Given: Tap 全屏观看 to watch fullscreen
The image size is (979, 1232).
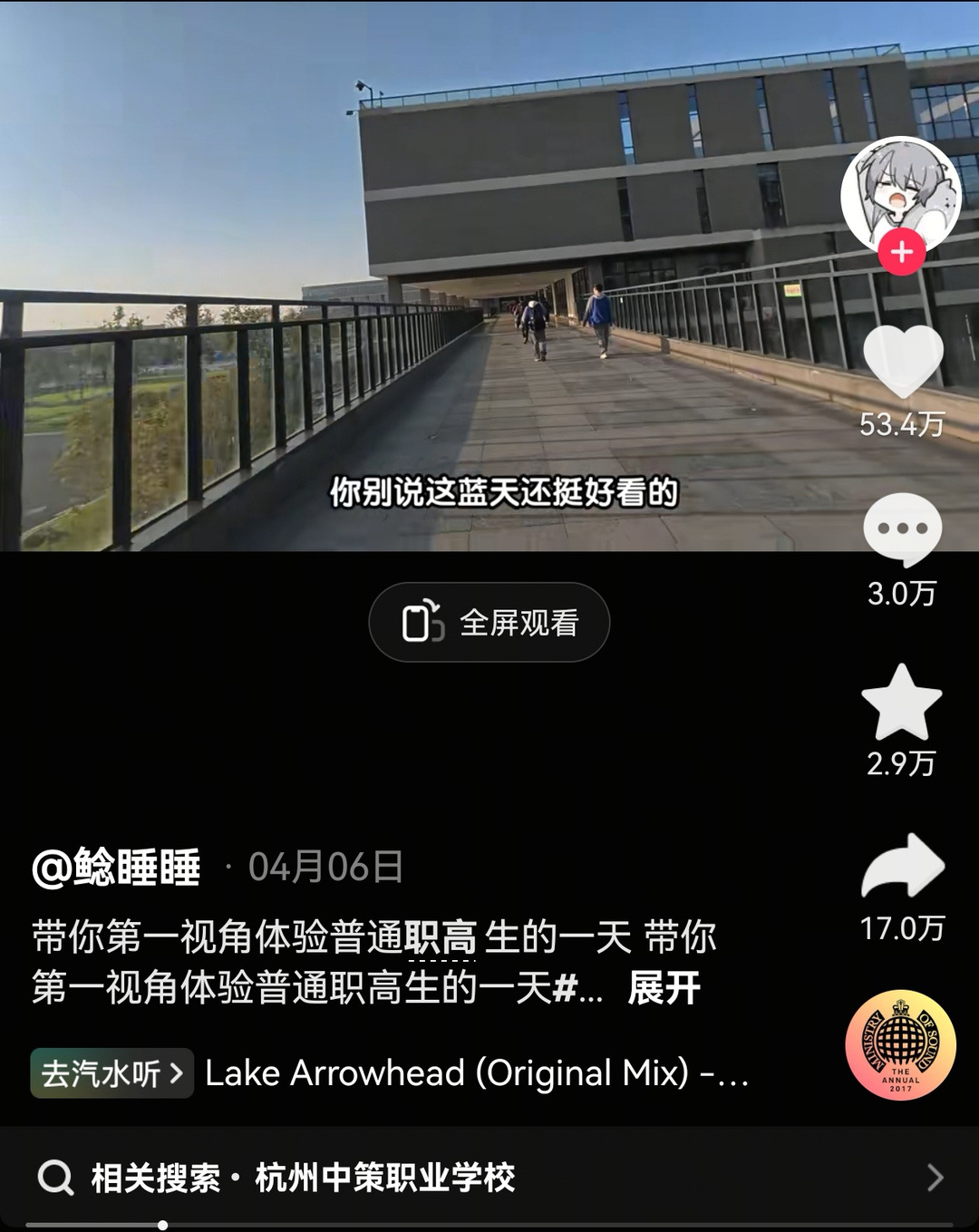Looking at the screenshot, I should (489, 623).
